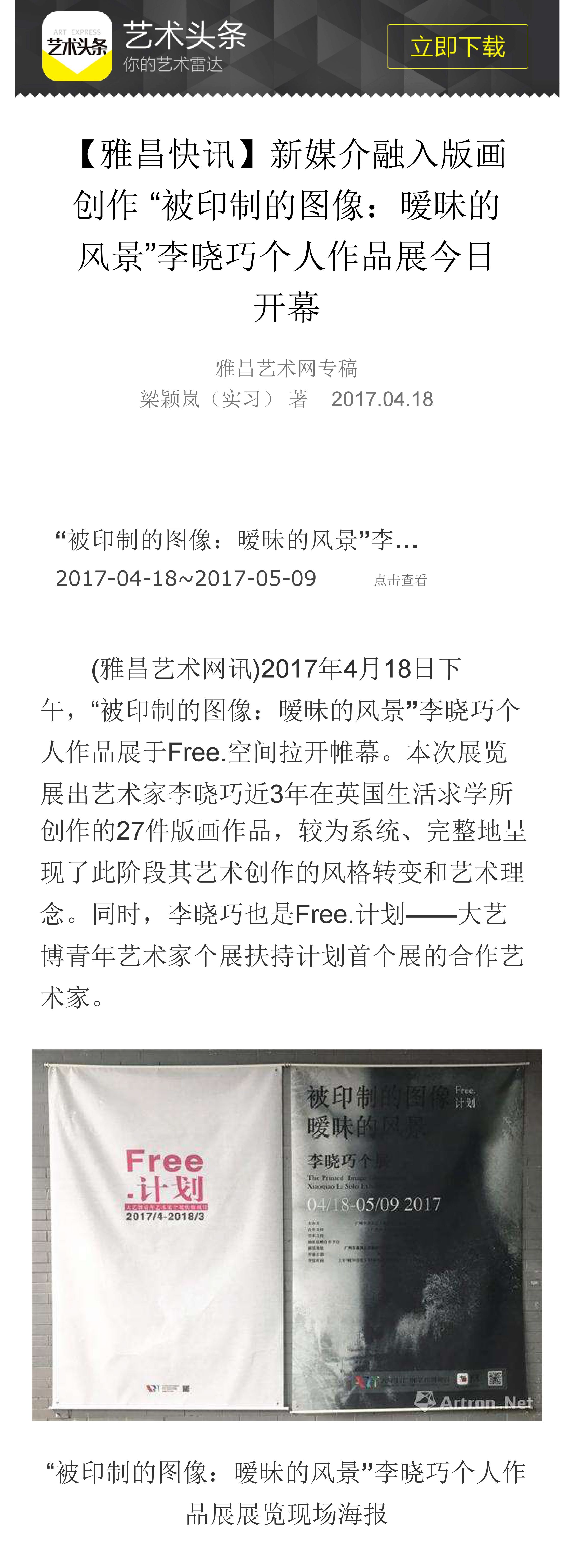Tap the 立即下载 download button
The image size is (573, 1568).
pyautogui.click(x=457, y=47)
